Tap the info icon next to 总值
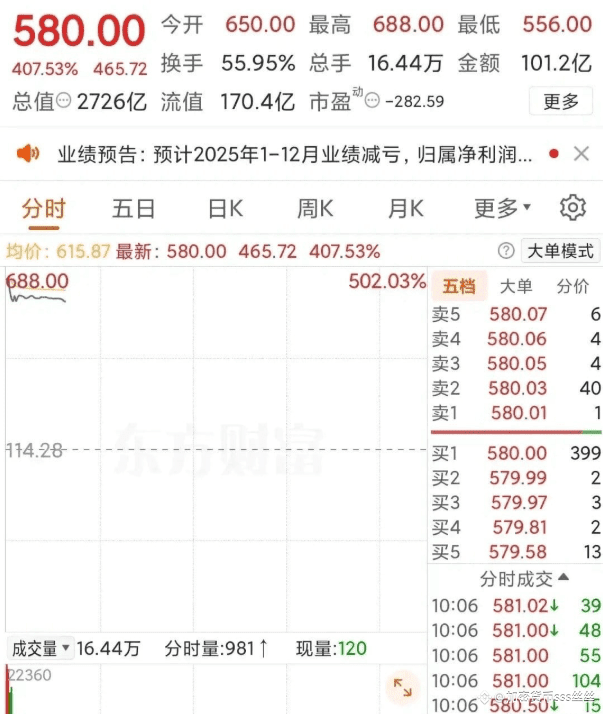 (x=63, y=101)
